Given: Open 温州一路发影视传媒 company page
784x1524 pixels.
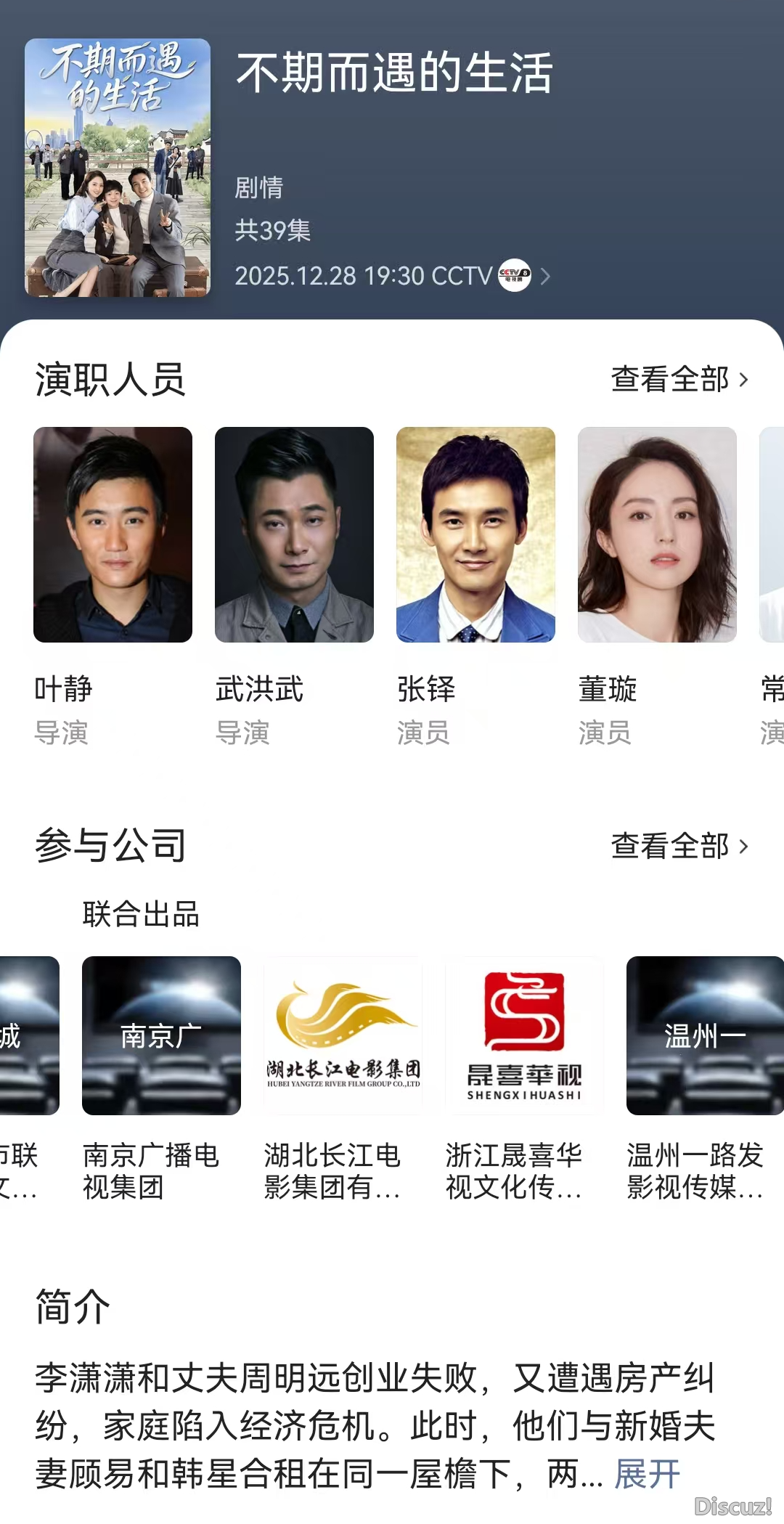Looking at the screenshot, I should [704, 1036].
